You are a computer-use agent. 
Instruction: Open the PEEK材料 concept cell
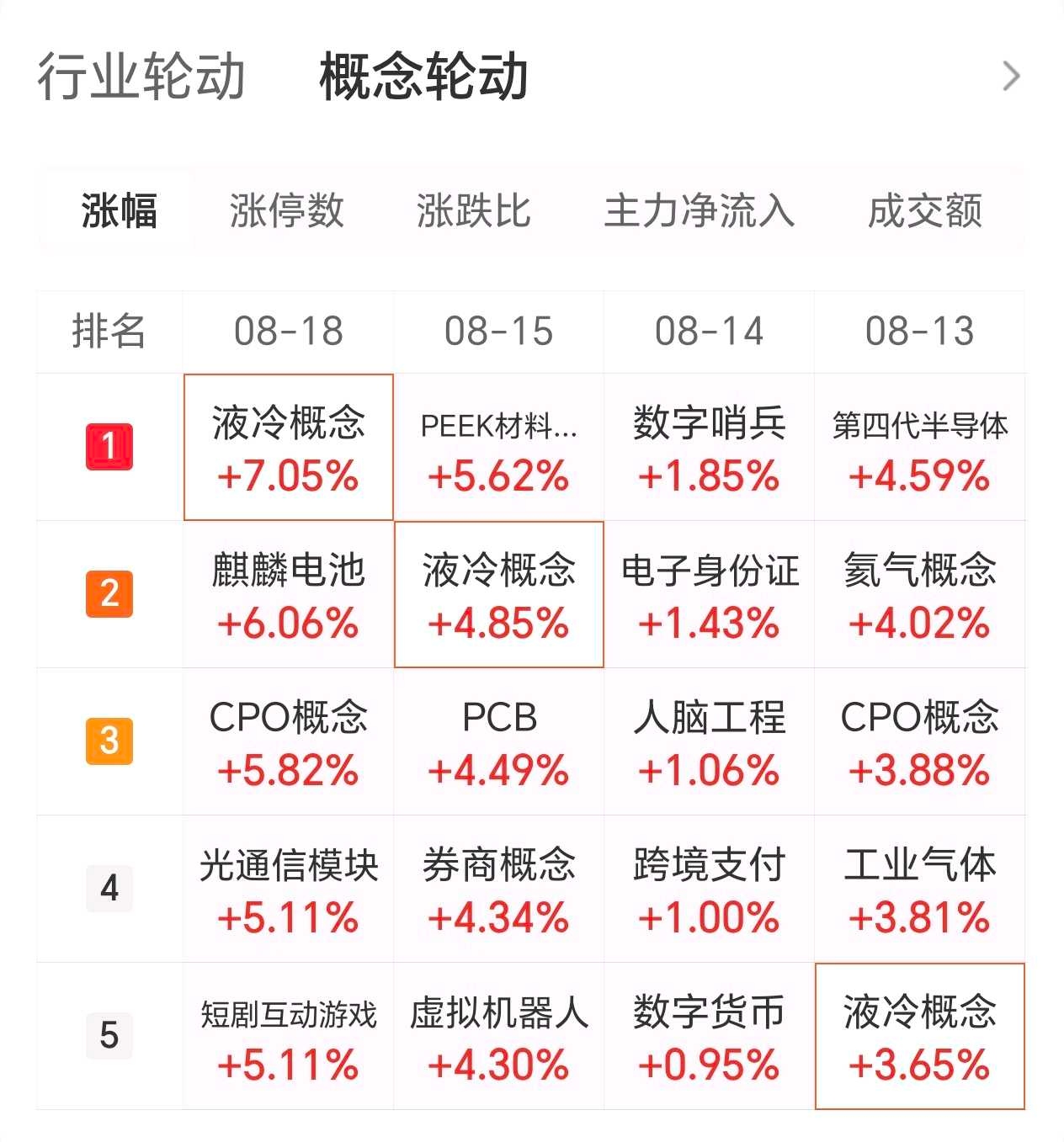pyautogui.click(x=498, y=448)
